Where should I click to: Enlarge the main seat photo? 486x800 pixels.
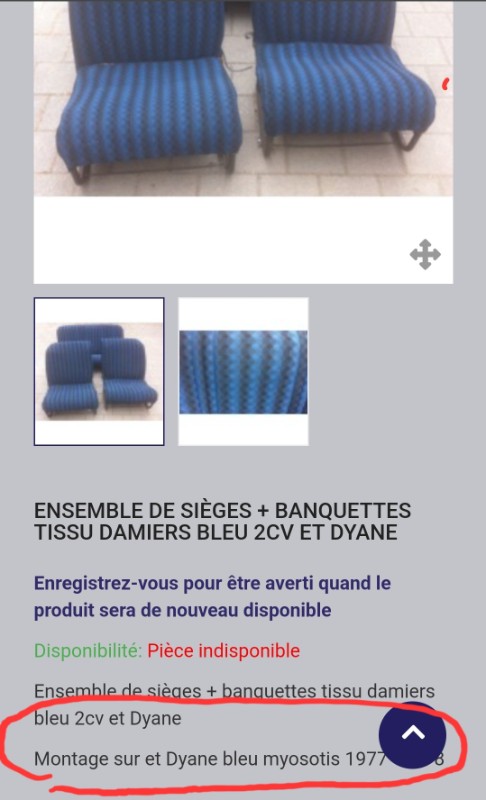click(425, 254)
